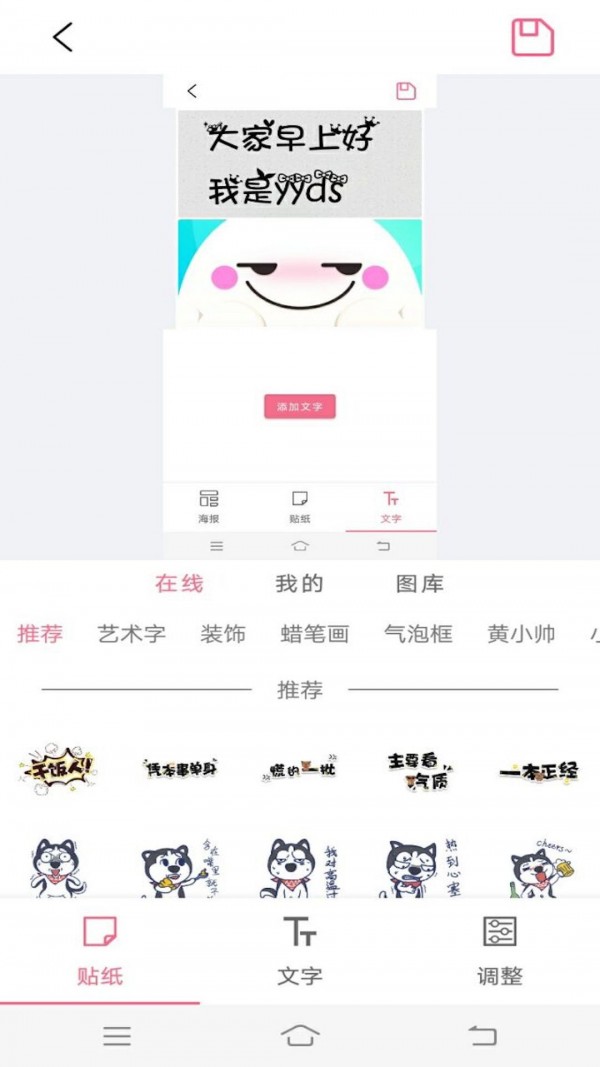
Task: Insert the 一本正经 sticker
Action: click(539, 771)
